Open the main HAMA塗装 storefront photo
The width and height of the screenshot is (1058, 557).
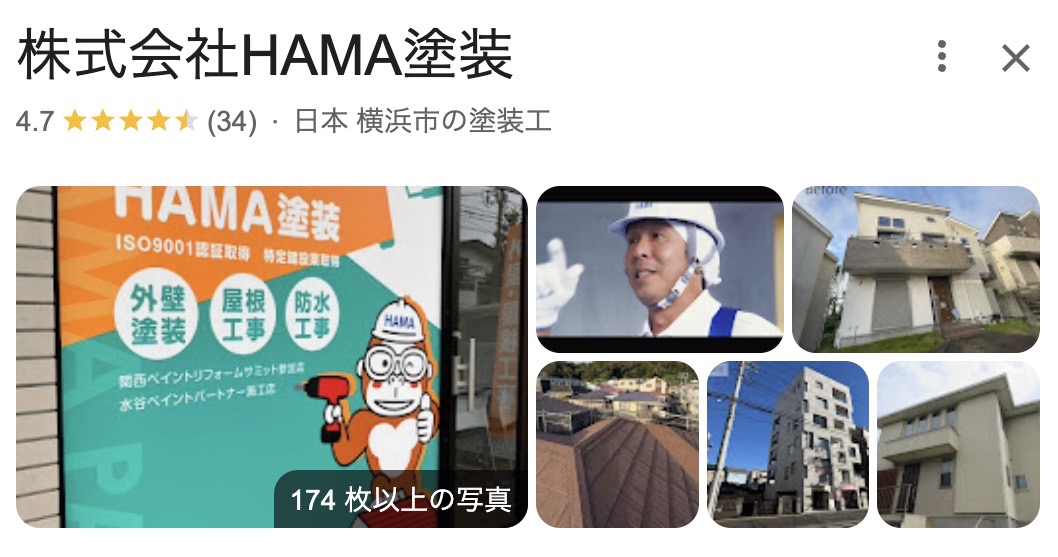(x=270, y=356)
